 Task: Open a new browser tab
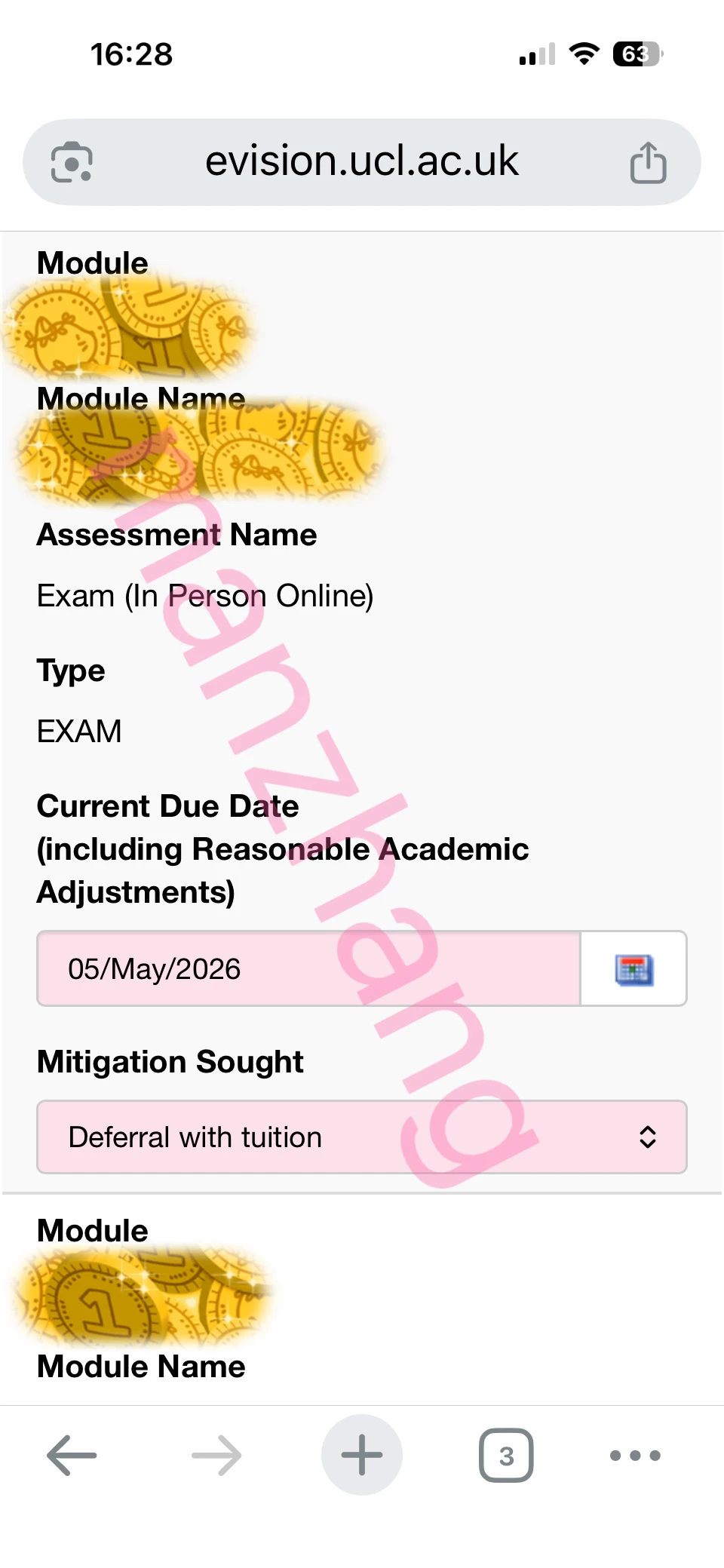pyautogui.click(x=362, y=1455)
